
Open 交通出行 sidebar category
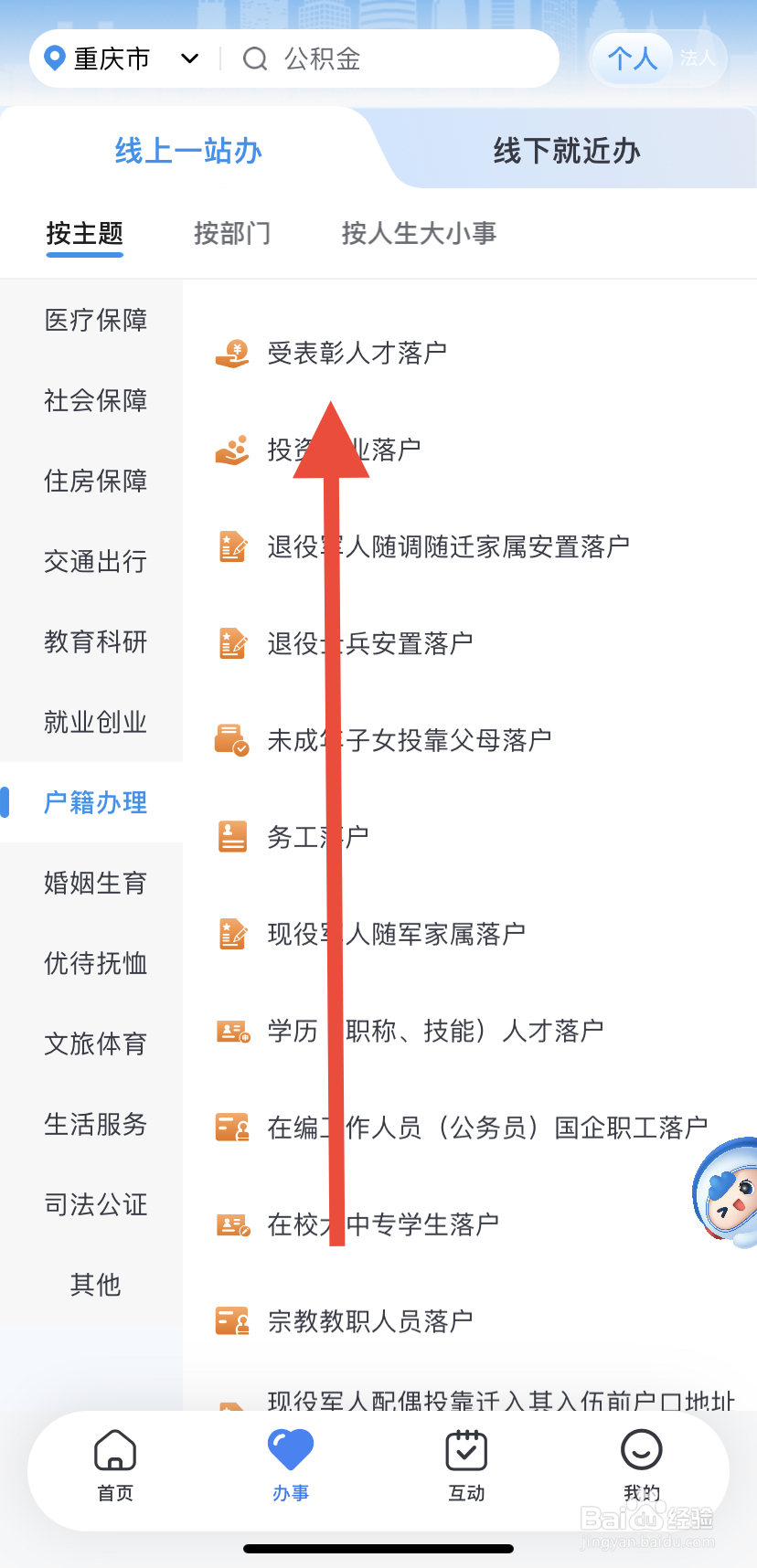pyautogui.click(x=94, y=562)
